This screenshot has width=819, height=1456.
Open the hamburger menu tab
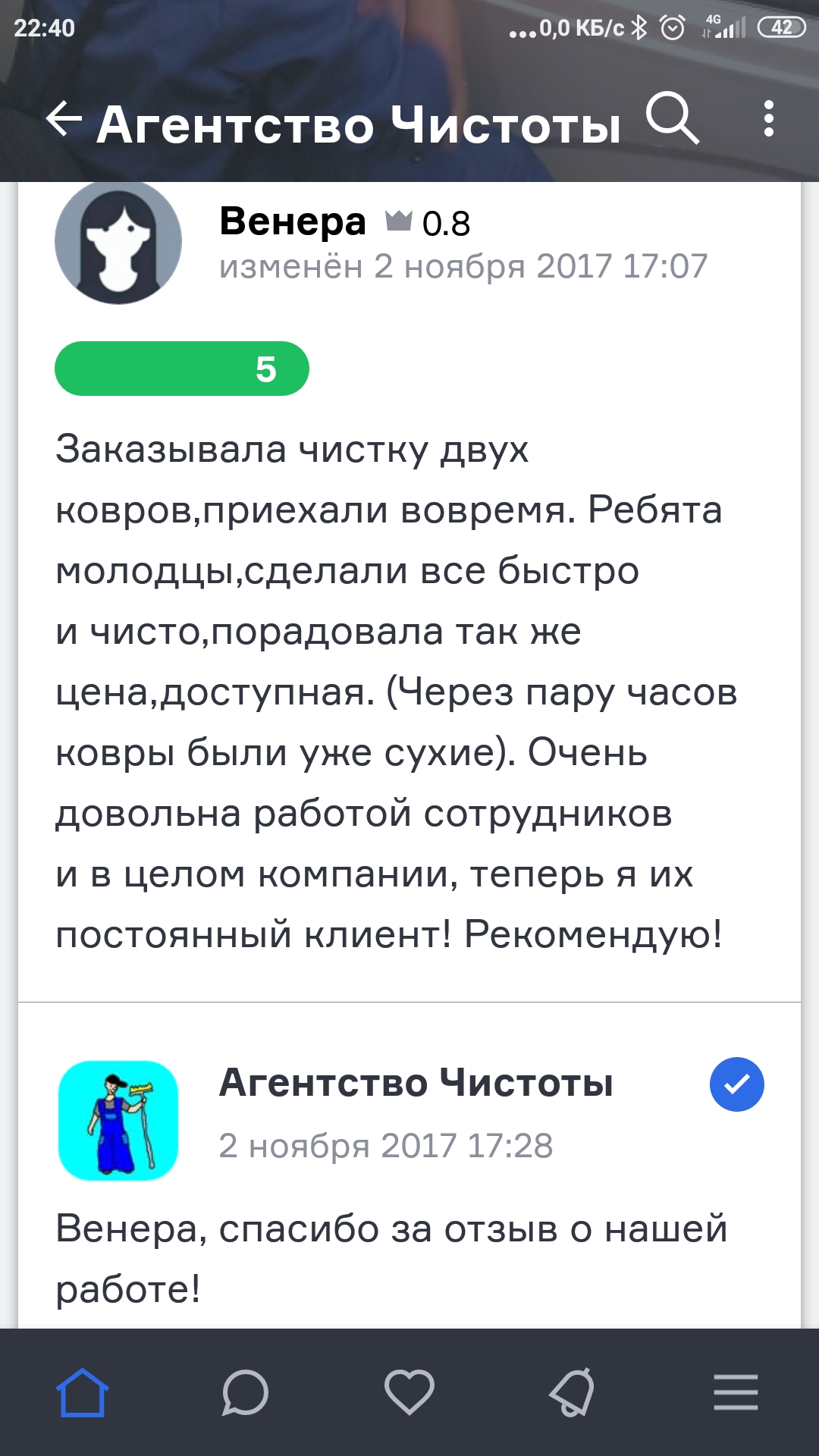(x=736, y=1392)
